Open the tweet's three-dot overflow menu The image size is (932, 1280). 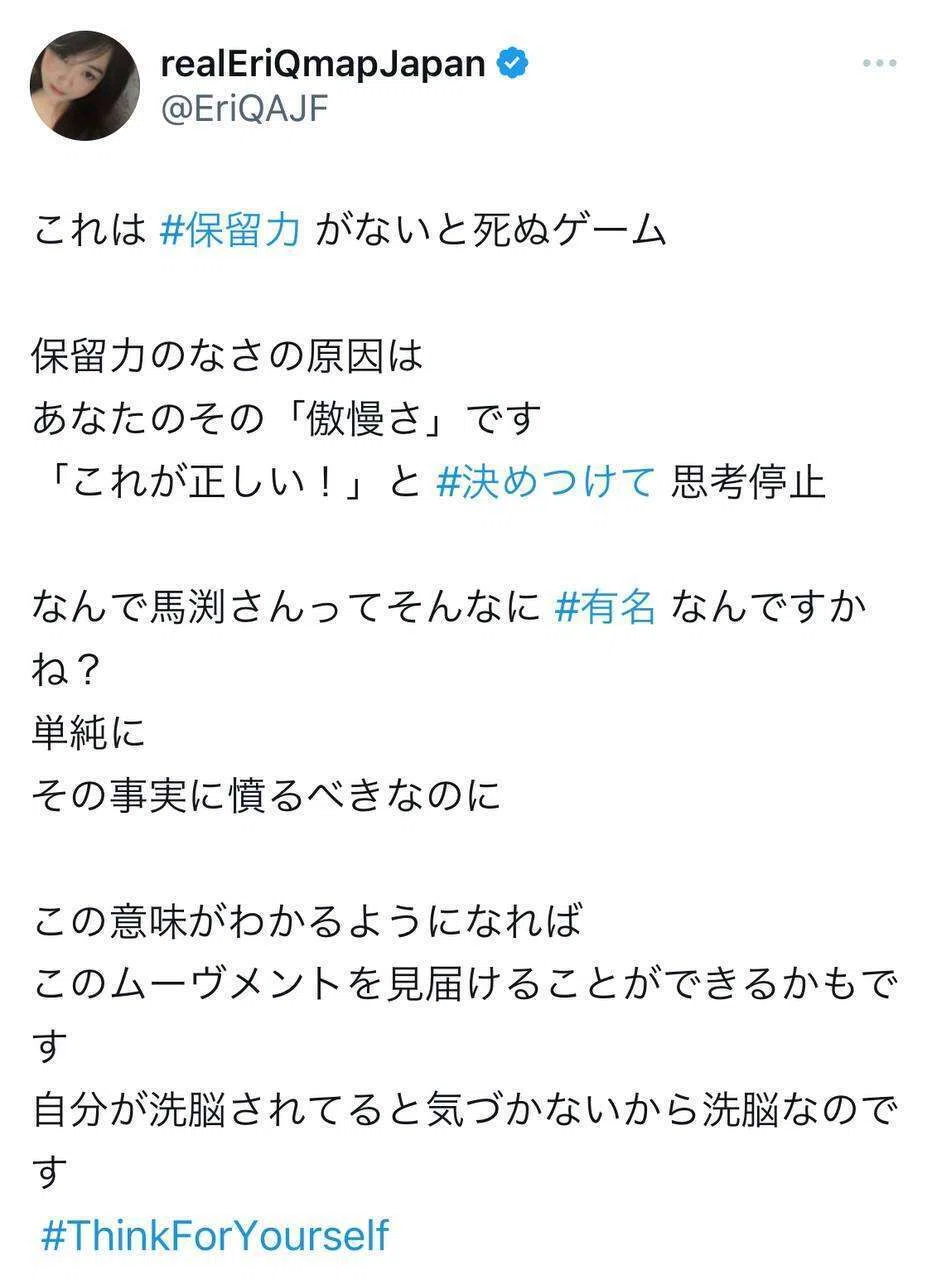(879, 63)
